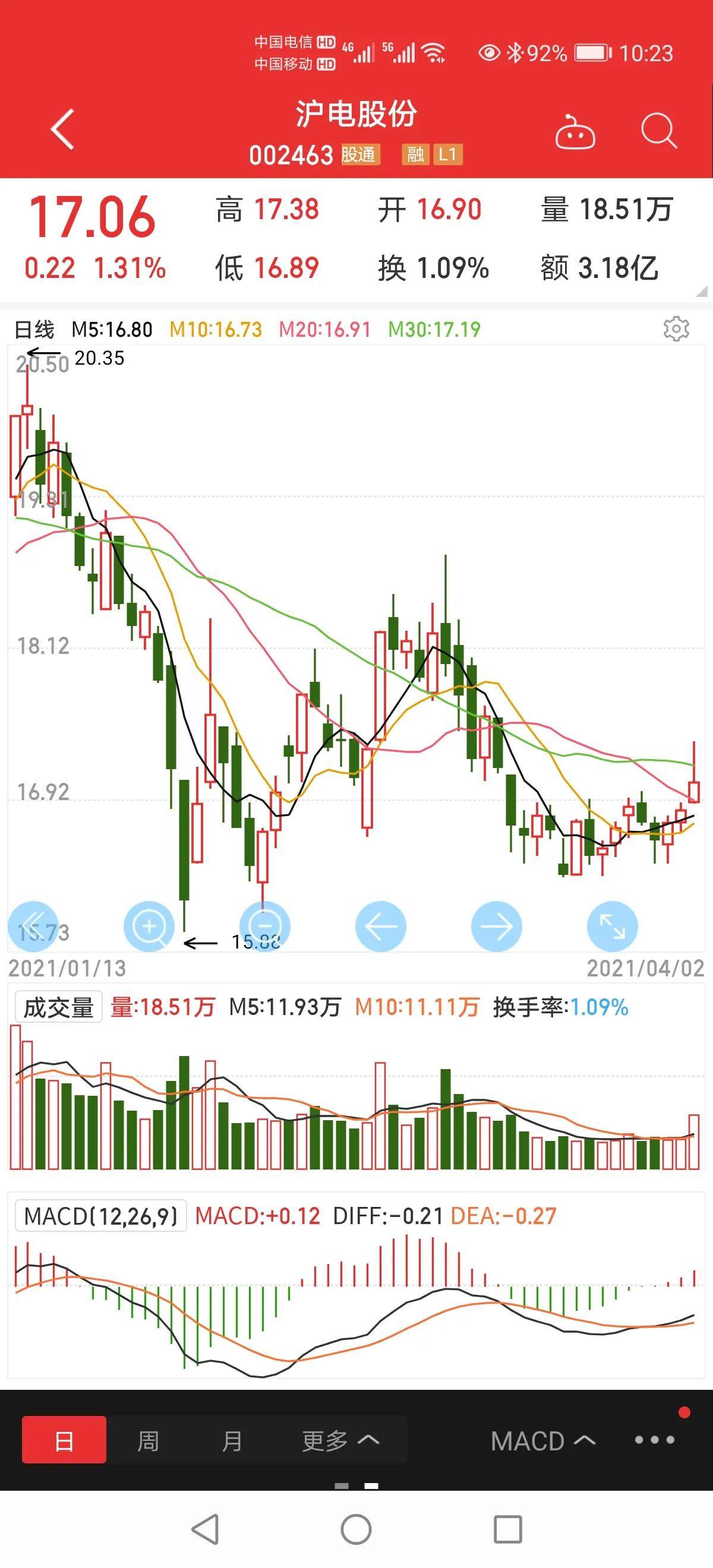Open the three-dot more menu

coord(655,1440)
